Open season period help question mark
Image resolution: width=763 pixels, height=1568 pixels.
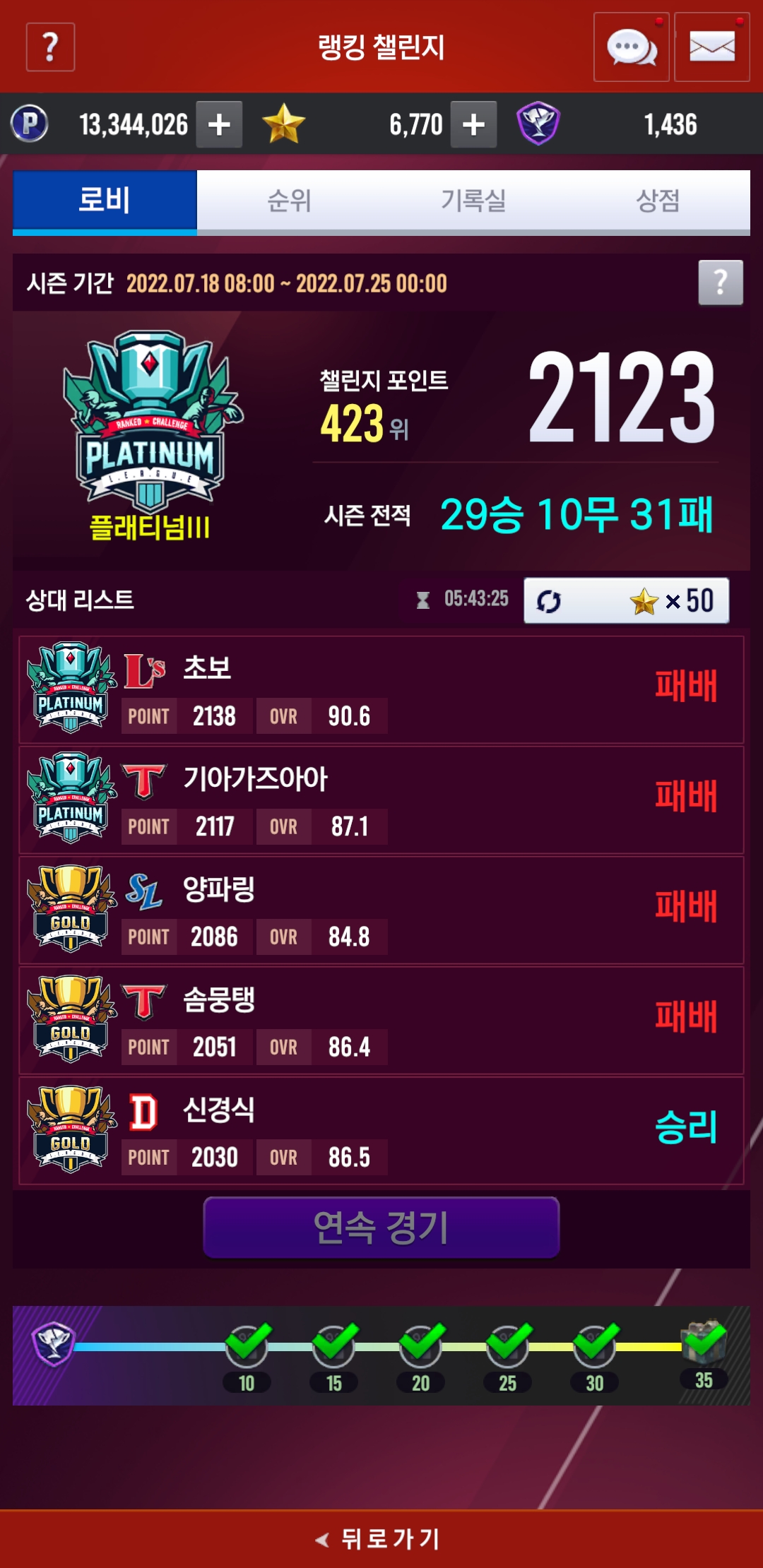coord(720,283)
